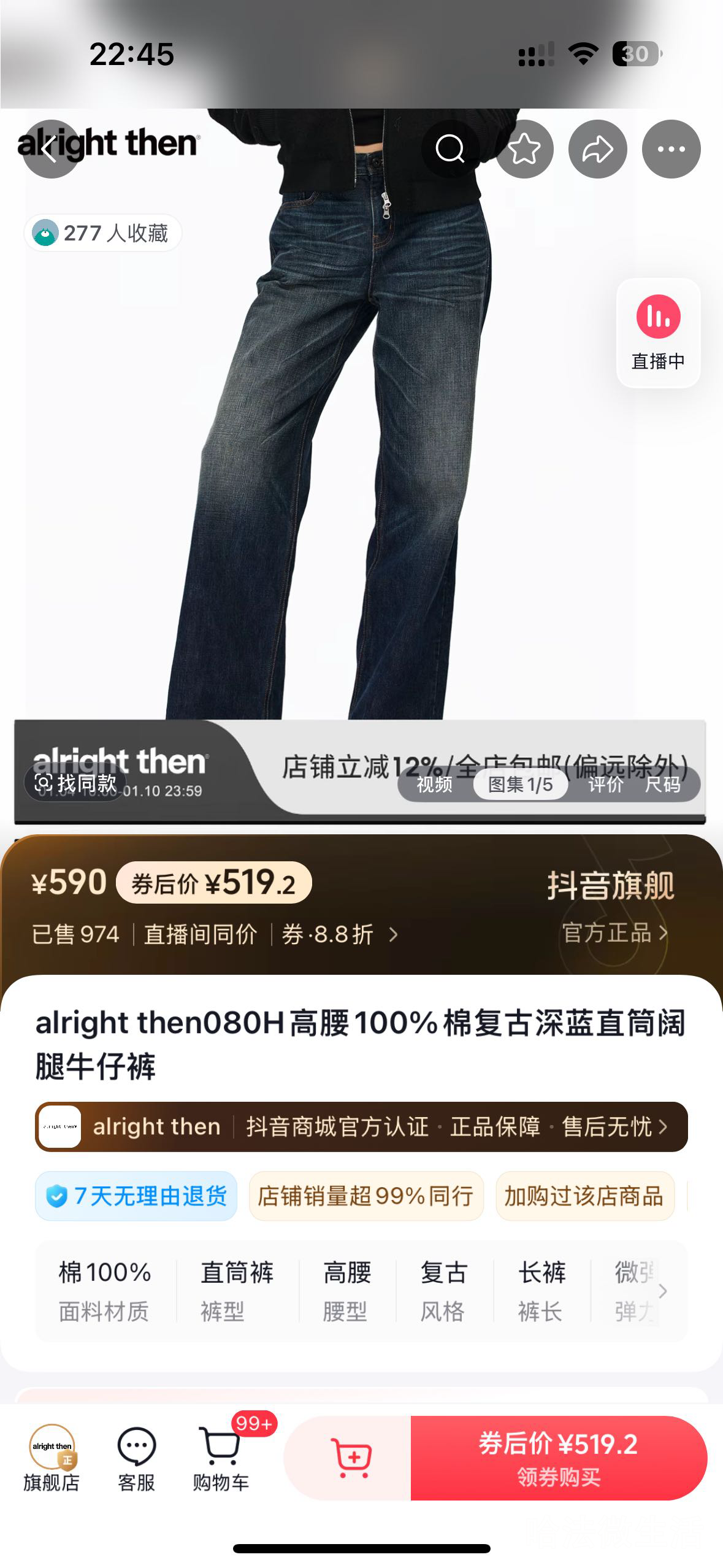Switch to the 图集 1/5 tab
723x1568 pixels.
(x=520, y=785)
